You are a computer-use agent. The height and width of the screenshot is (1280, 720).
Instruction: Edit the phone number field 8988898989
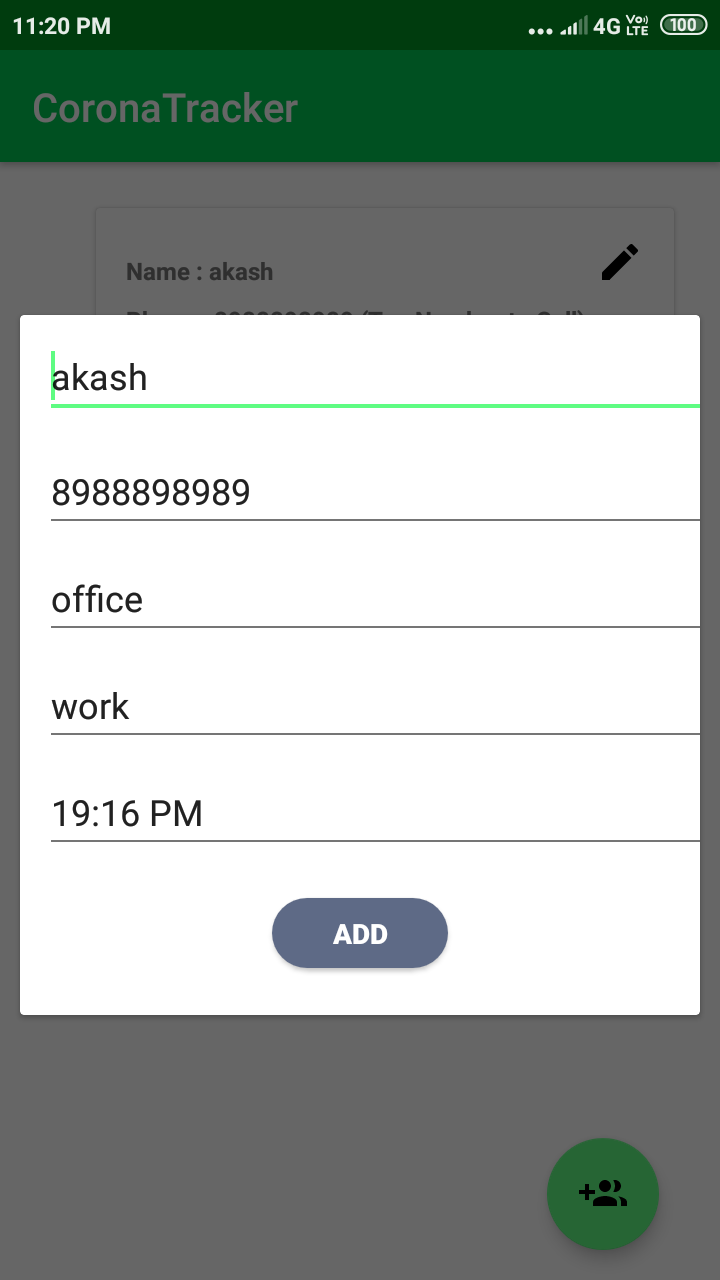(x=375, y=492)
